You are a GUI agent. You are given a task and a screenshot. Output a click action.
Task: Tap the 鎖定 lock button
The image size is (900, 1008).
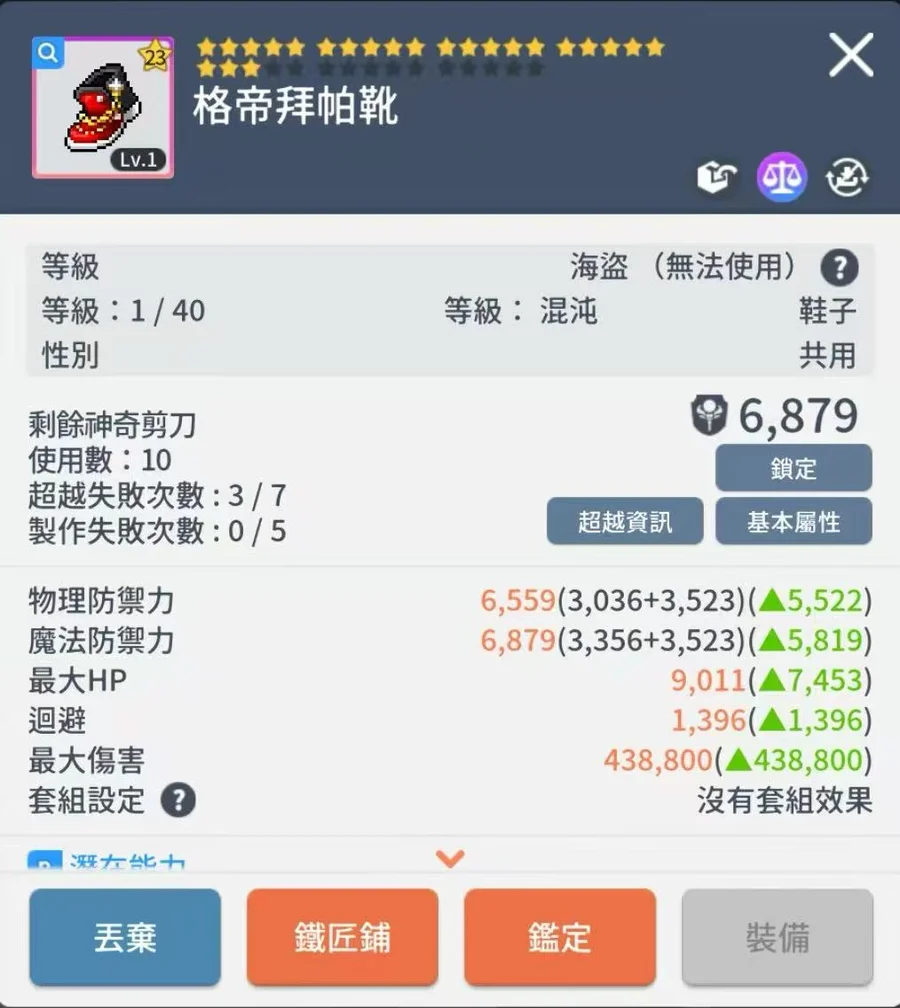(x=793, y=468)
